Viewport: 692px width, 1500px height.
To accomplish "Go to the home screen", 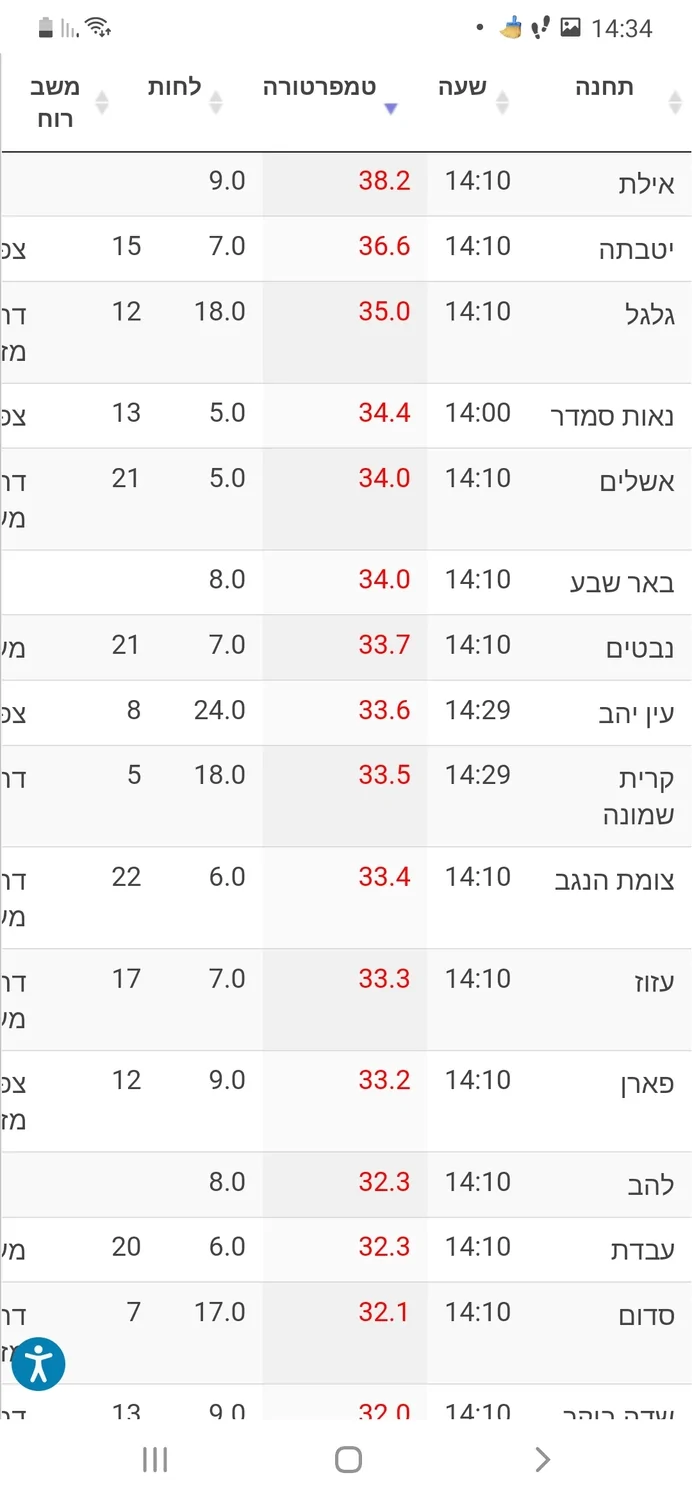I will click(x=348, y=1460).
